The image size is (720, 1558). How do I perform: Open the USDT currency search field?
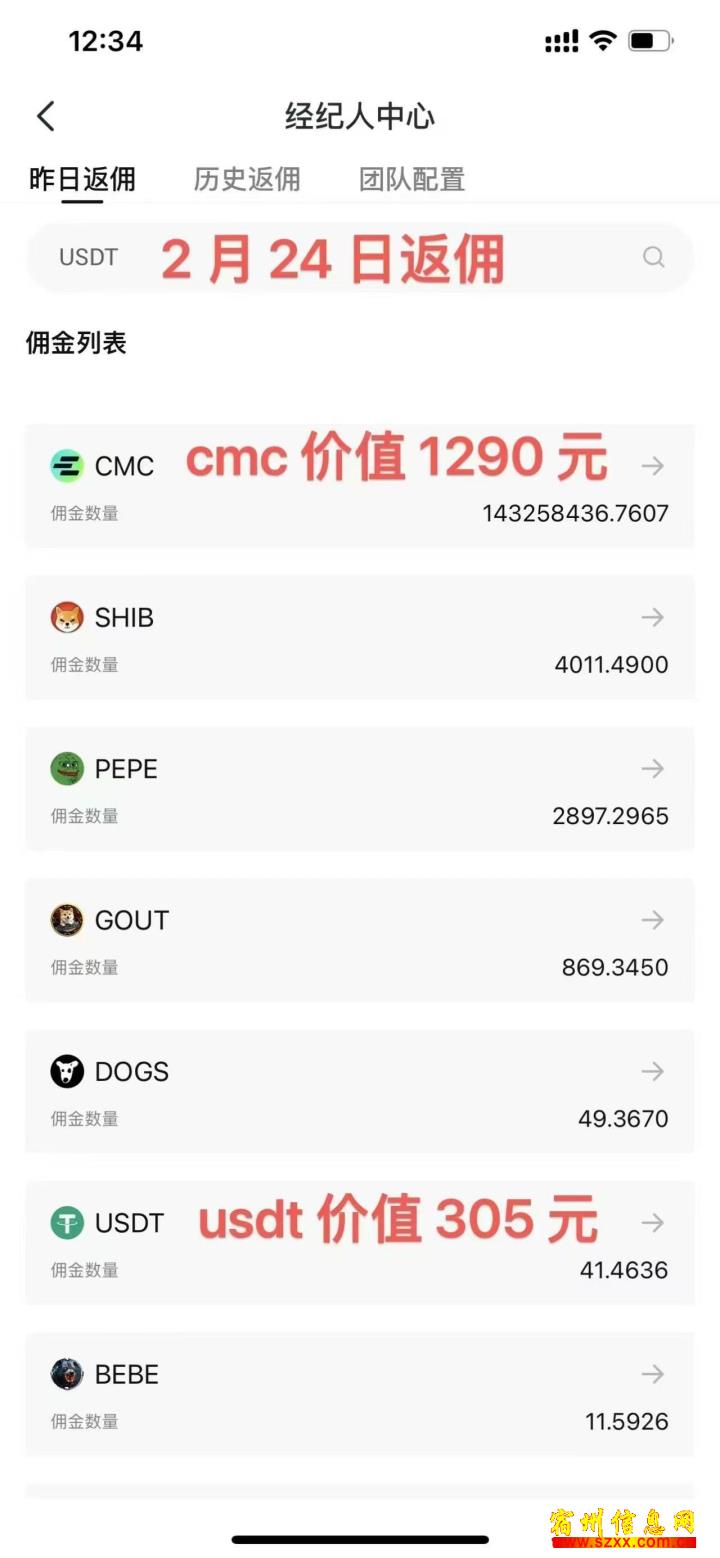pos(360,257)
